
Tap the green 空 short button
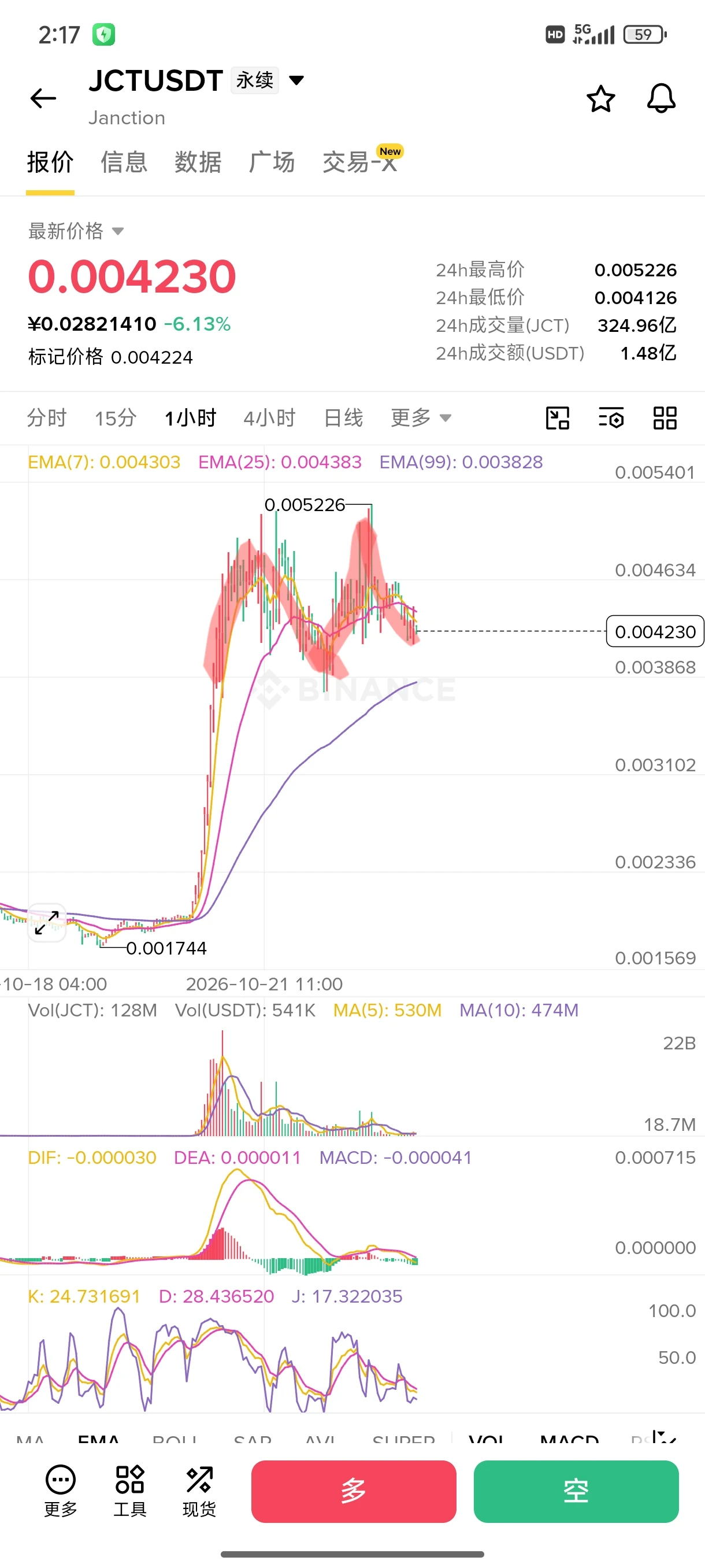point(576,1491)
